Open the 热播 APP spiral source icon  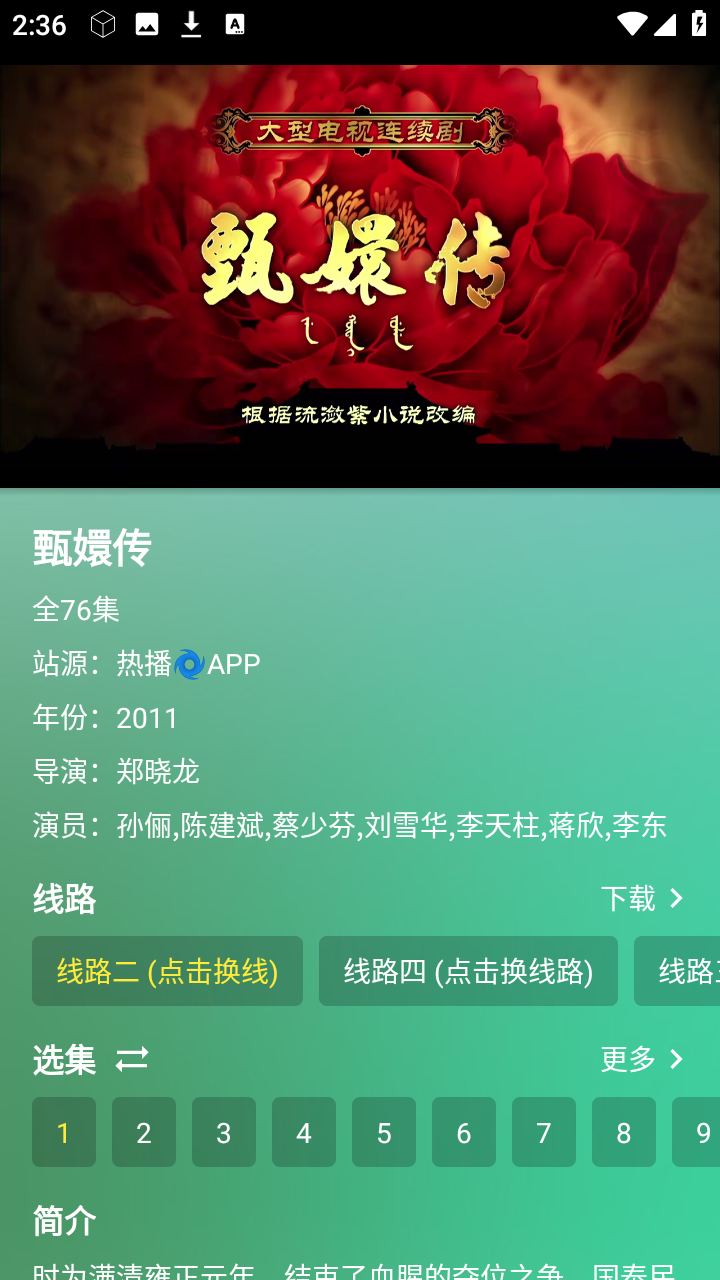(x=192, y=663)
